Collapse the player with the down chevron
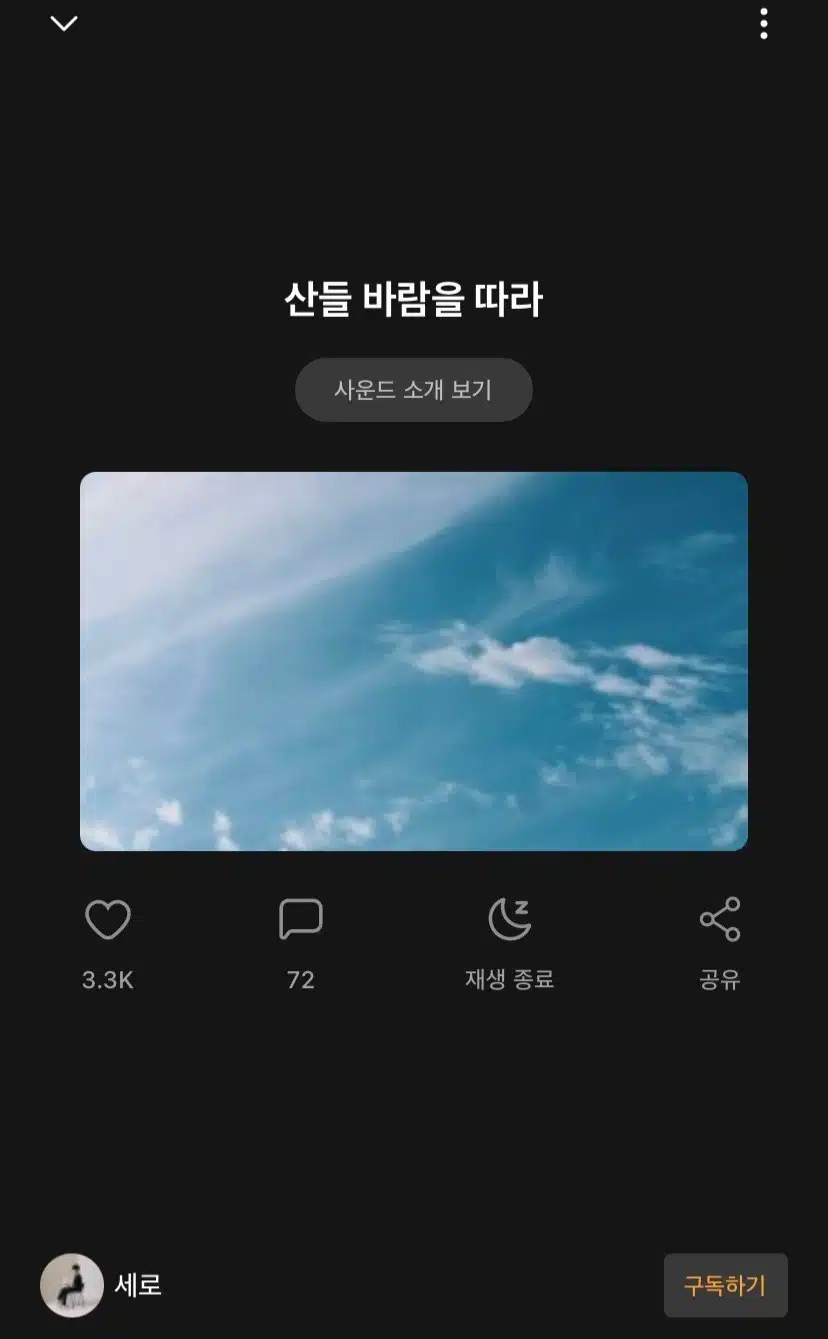 64,23
